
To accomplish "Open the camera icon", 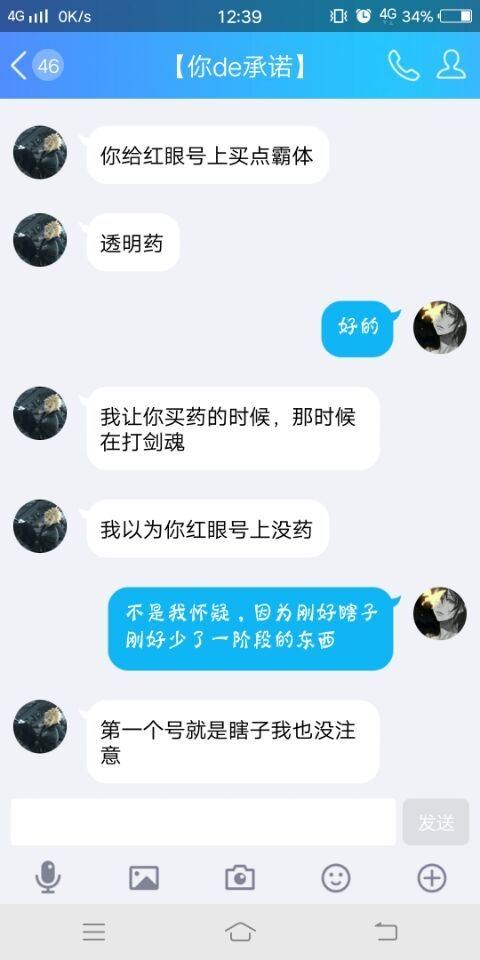I will pos(240,878).
